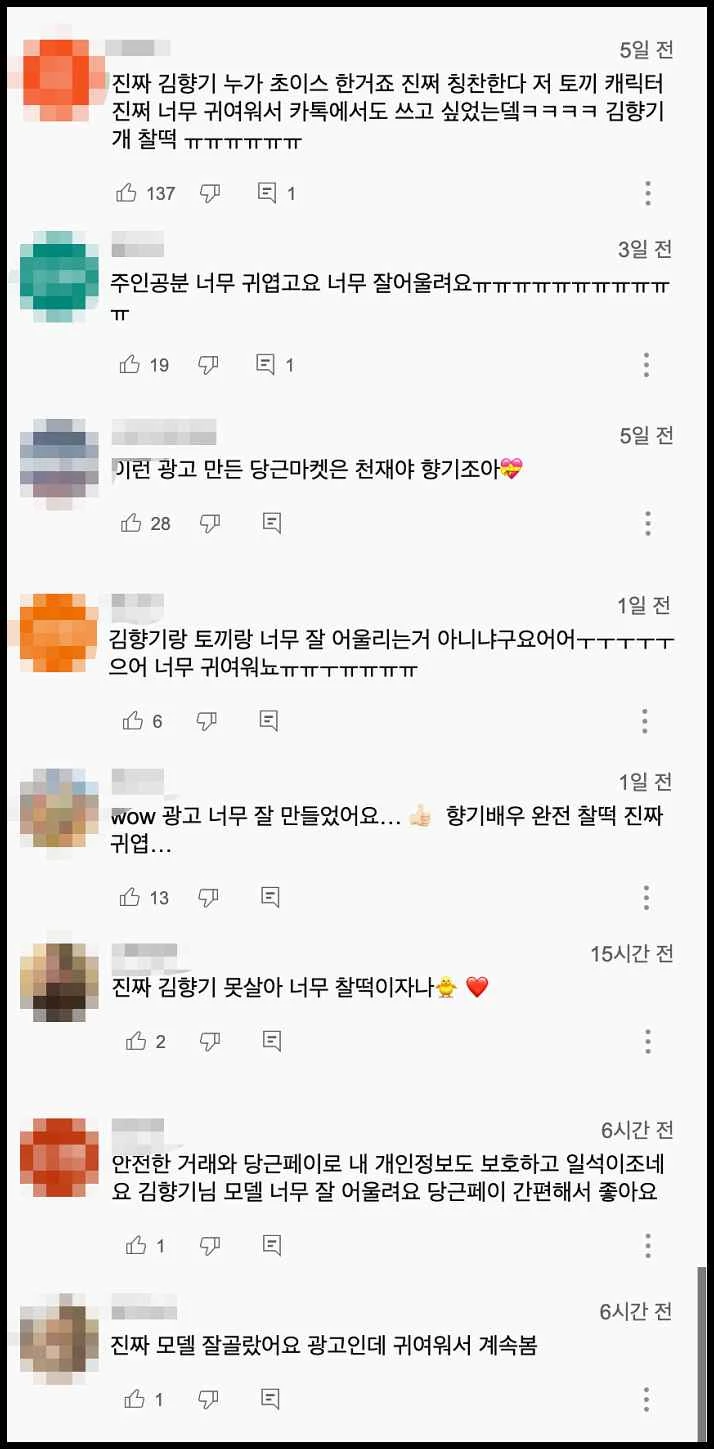Open the one reply on the 137-like comment

[x=267, y=193]
